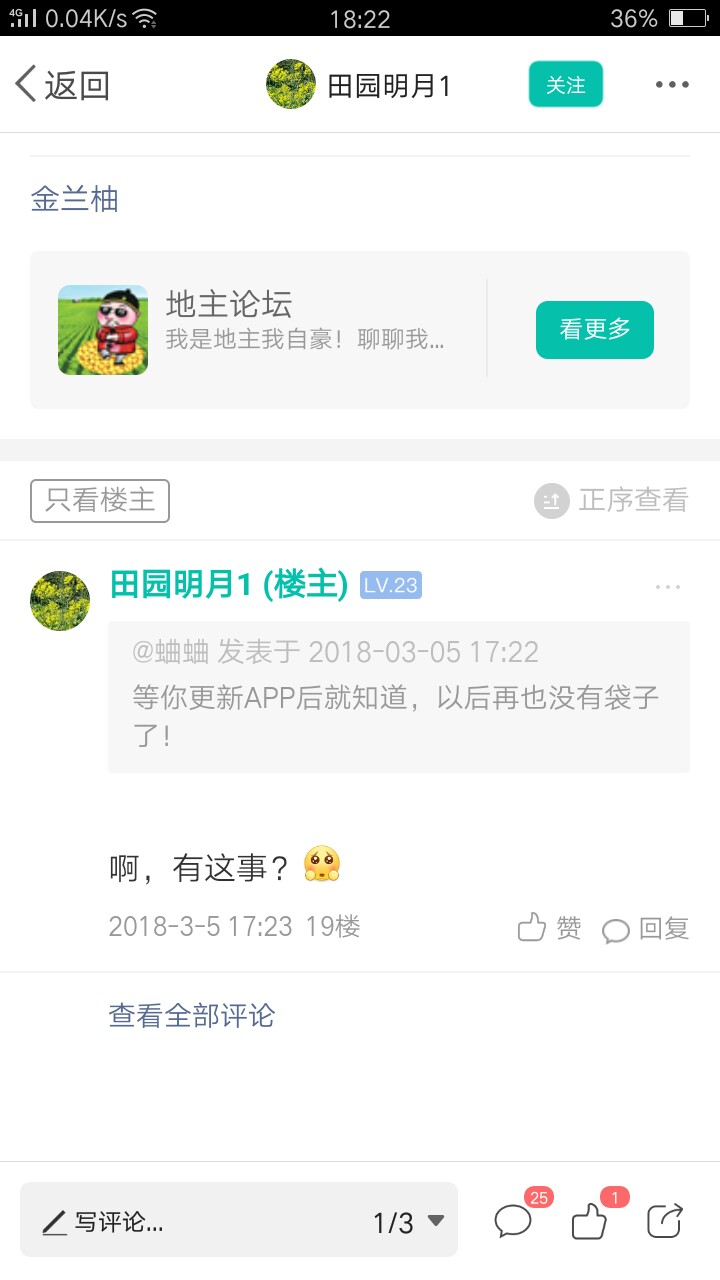720x1280 pixels.
Task: Open the top-right overflow menu
Action: click(x=672, y=85)
